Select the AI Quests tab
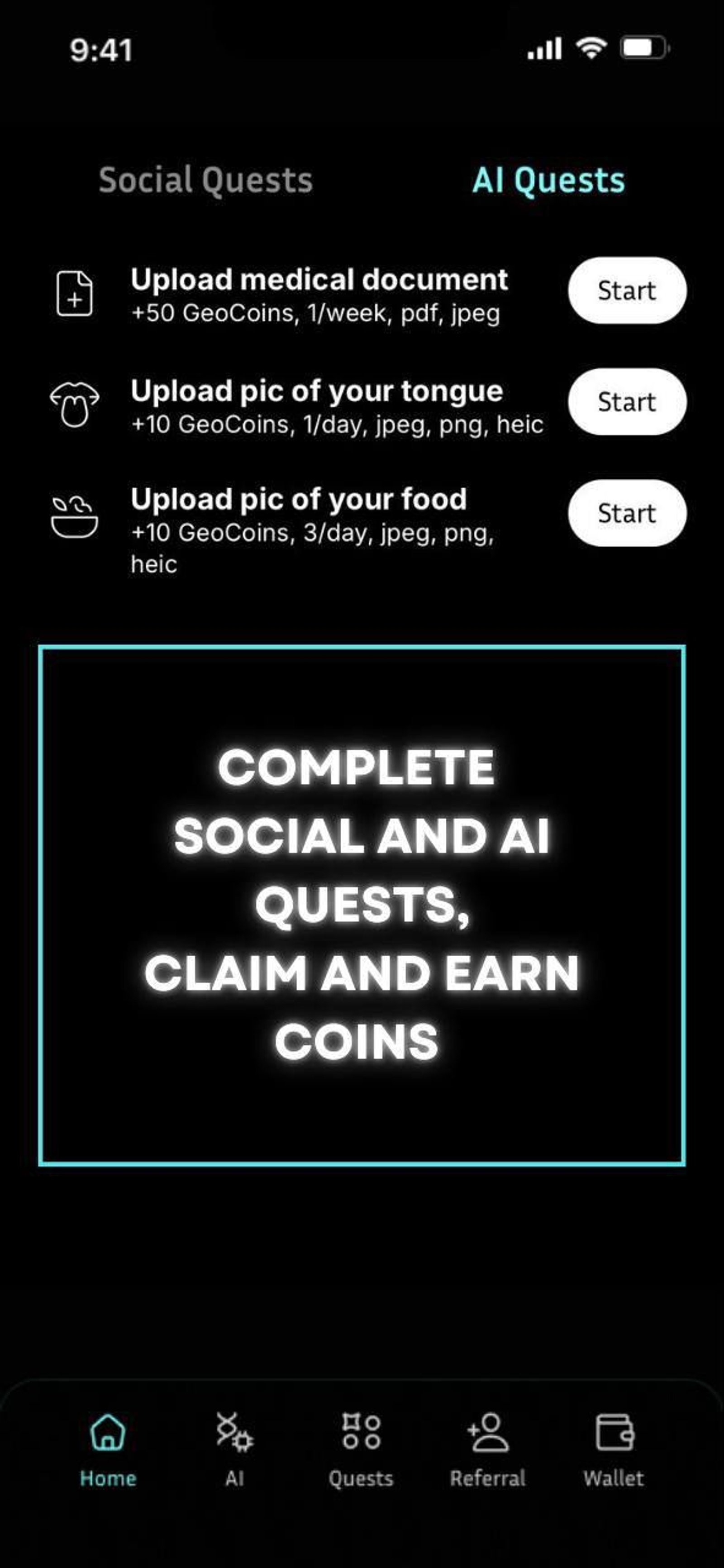 [548, 180]
